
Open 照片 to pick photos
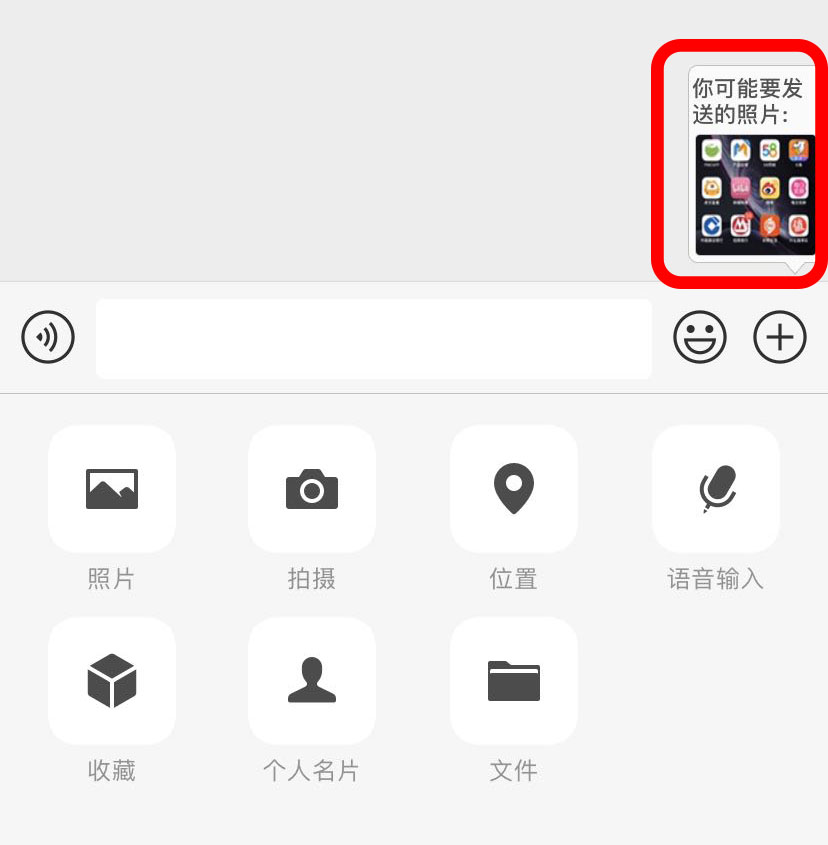click(x=112, y=489)
